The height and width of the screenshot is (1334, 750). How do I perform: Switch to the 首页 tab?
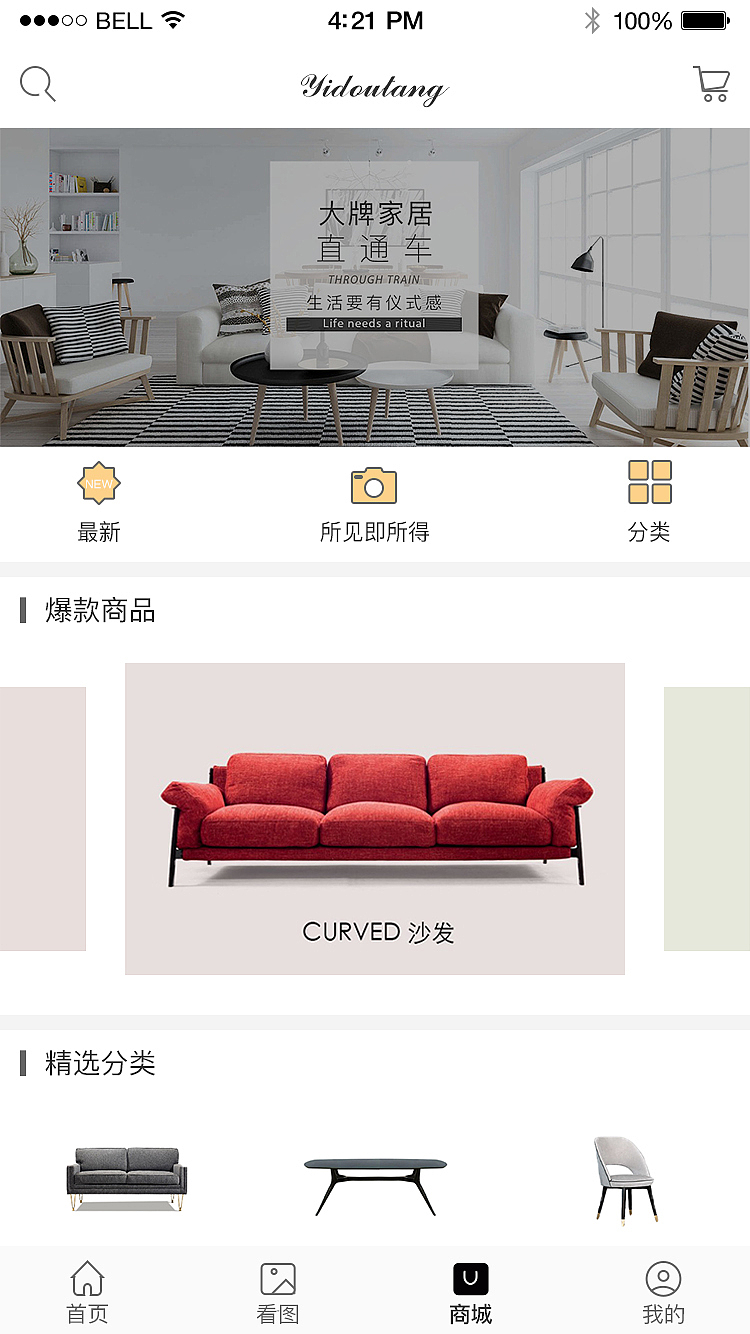87,1290
